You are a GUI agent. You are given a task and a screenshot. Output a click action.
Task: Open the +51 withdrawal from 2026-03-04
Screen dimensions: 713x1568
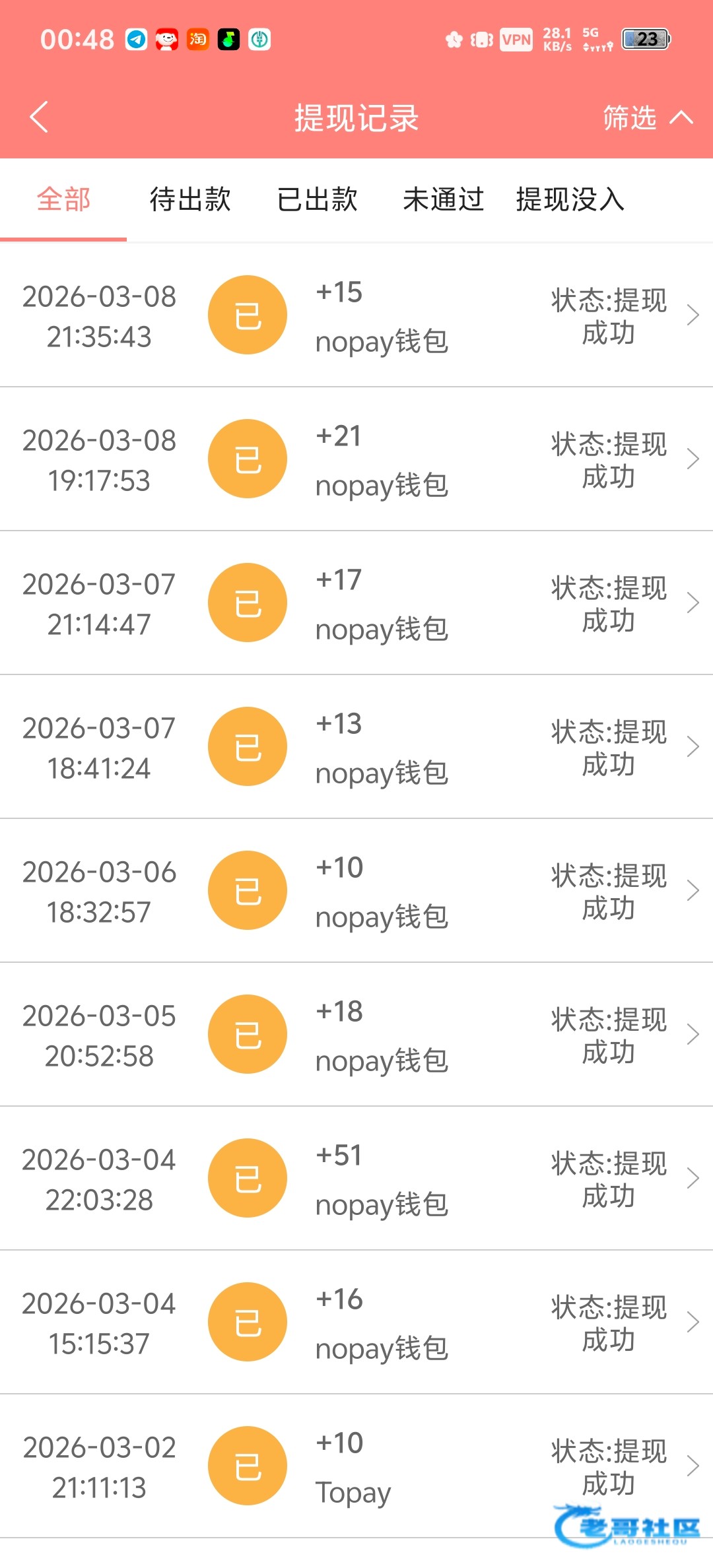pos(356,1179)
